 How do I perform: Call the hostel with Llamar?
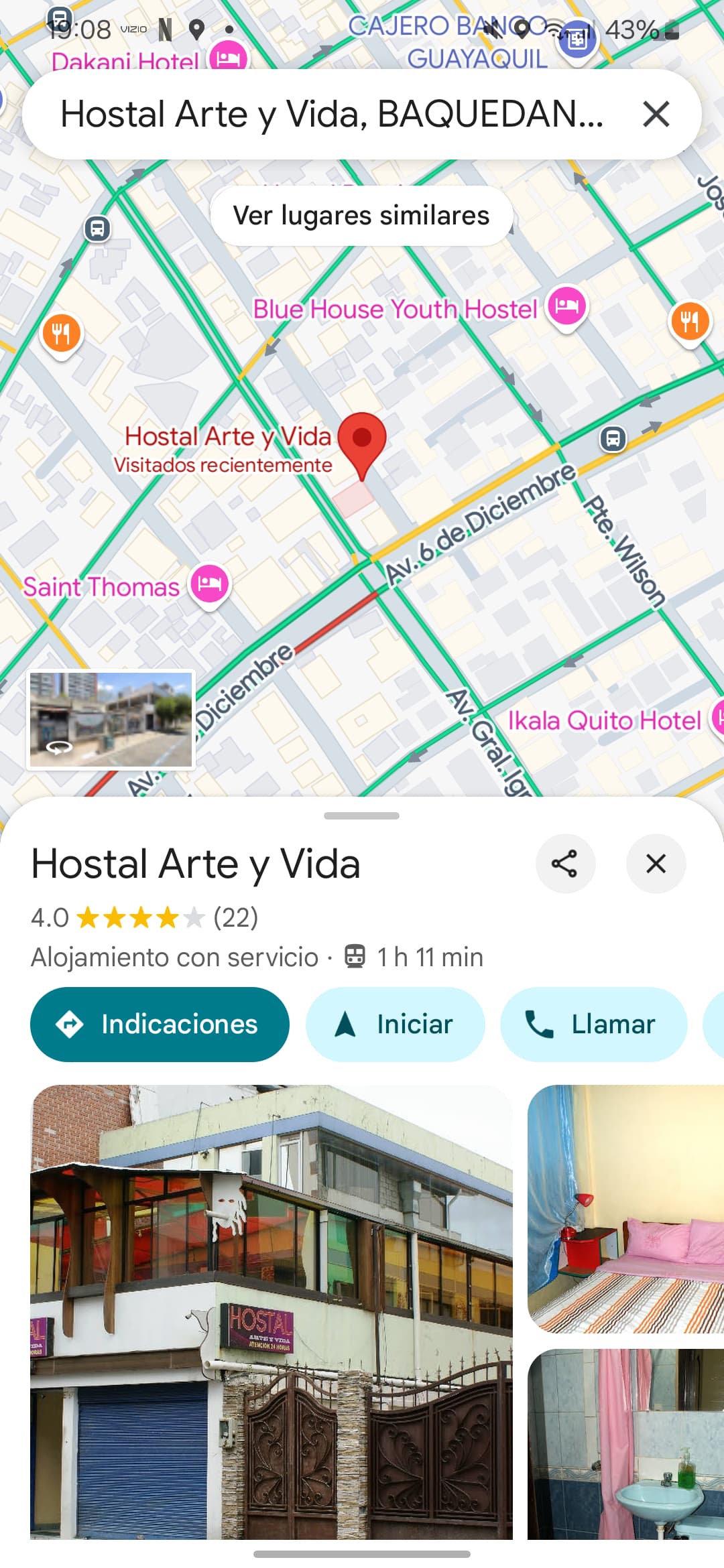[593, 1024]
